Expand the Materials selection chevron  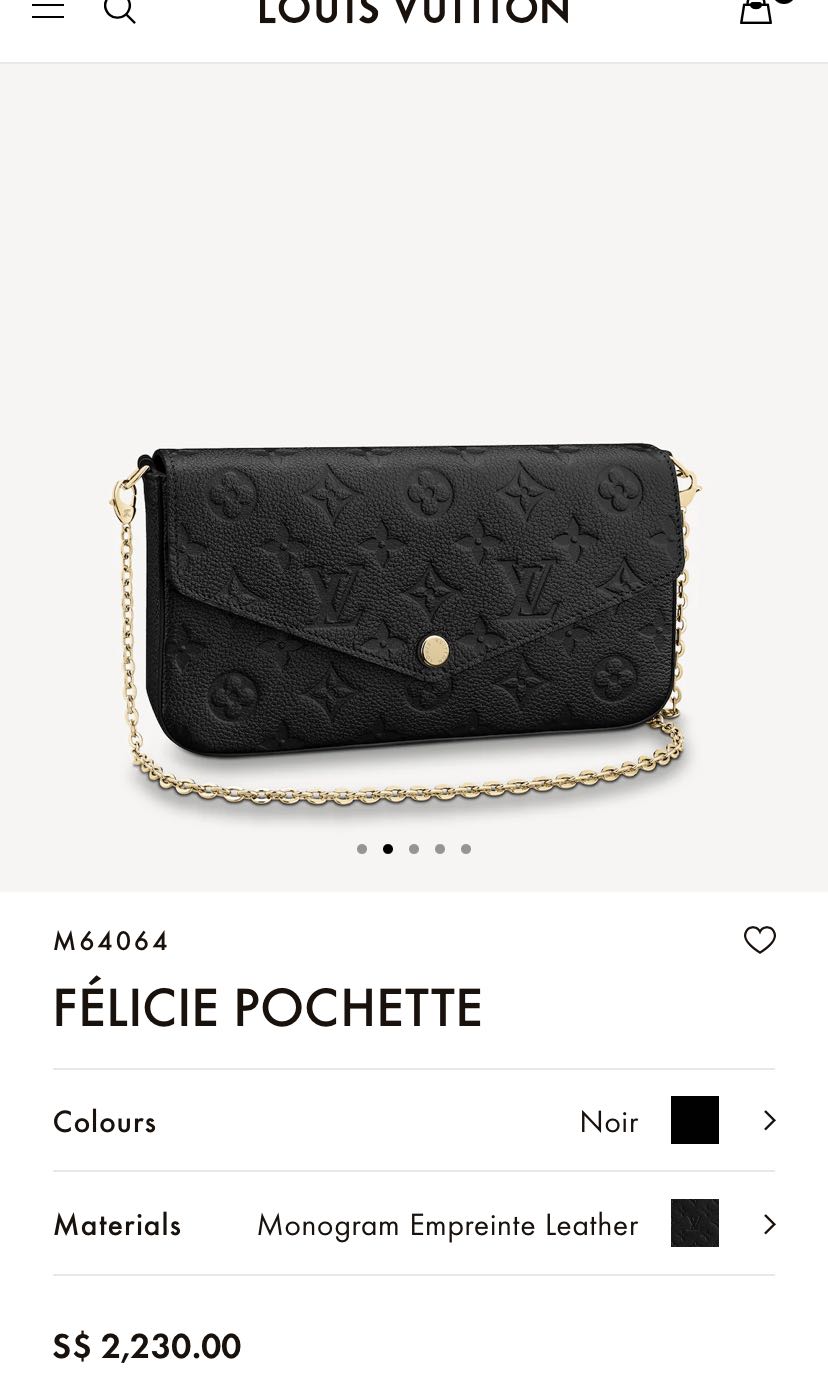(769, 1224)
